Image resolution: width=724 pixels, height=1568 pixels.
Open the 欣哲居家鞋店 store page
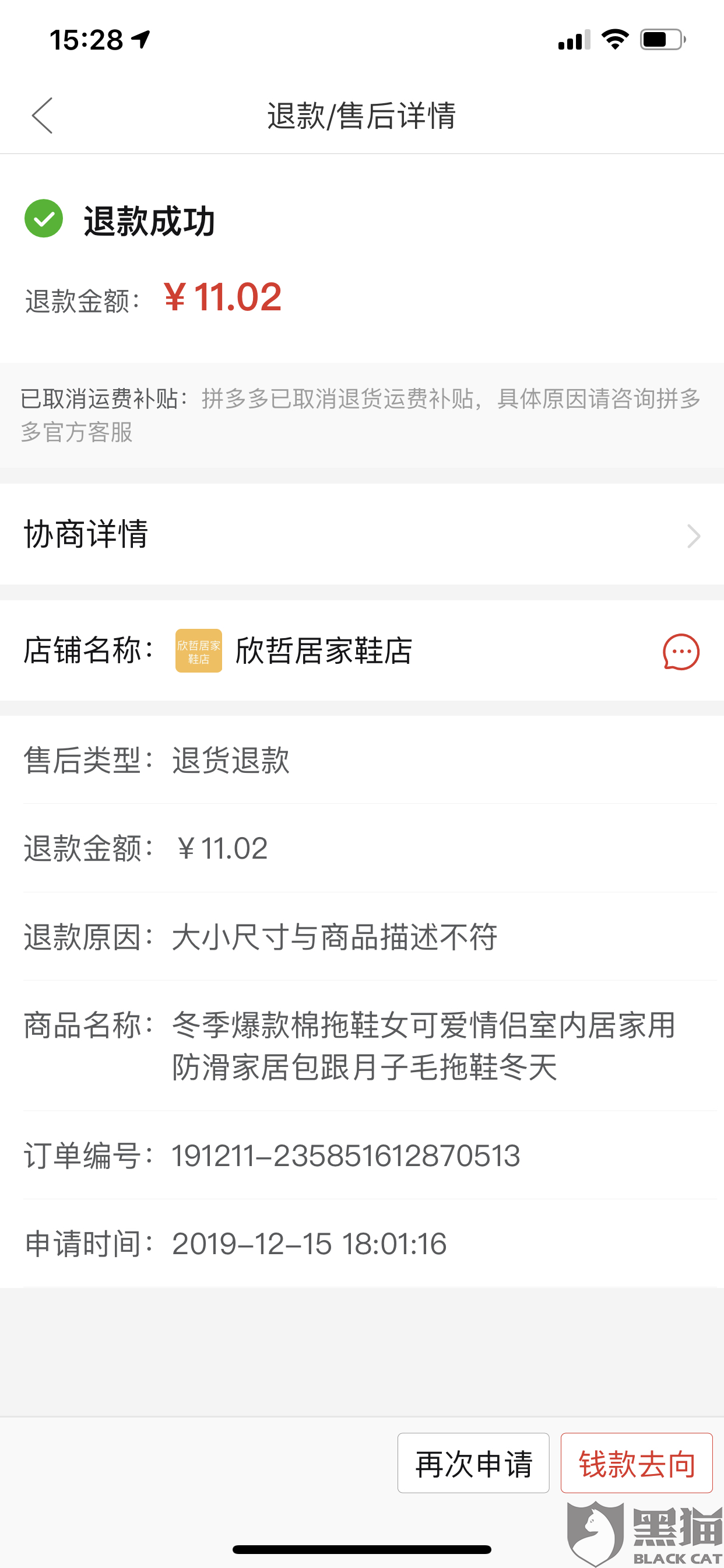click(323, 650)
